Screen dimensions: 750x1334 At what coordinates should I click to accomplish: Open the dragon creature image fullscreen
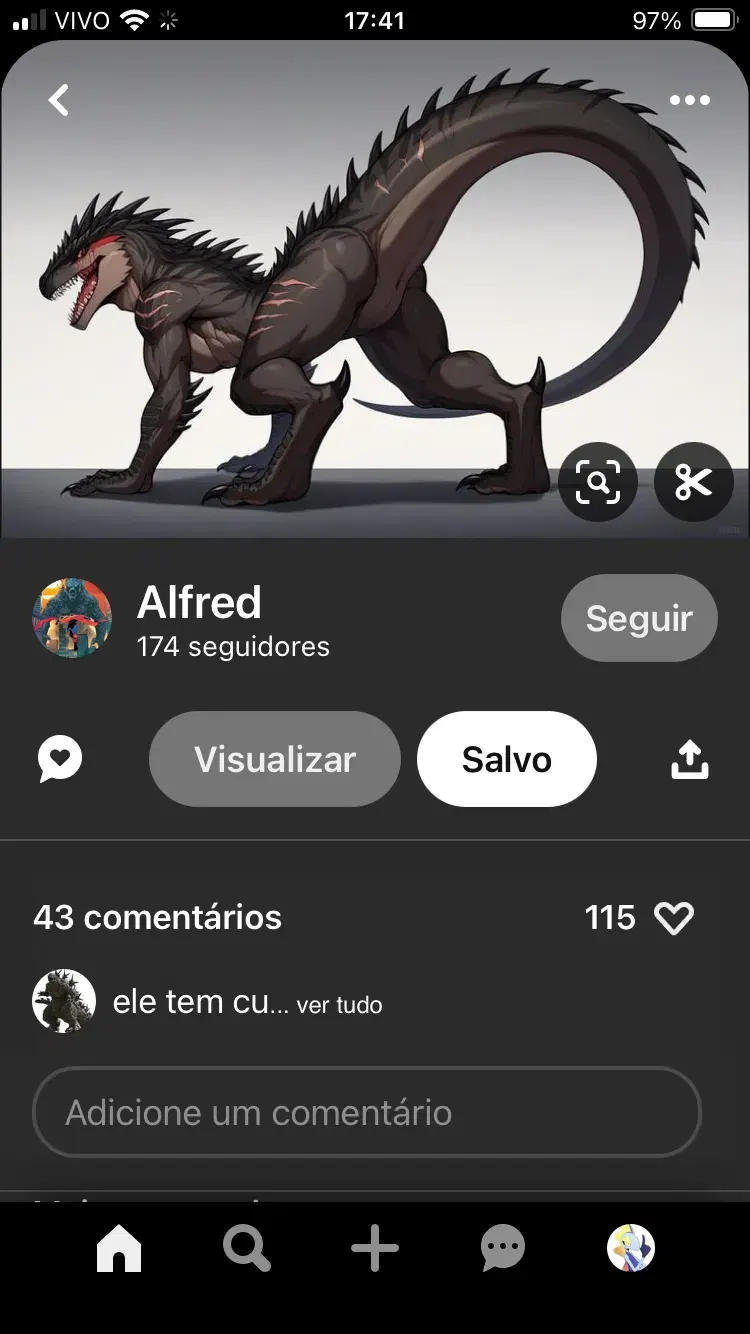pyautogui.click(x=375, y=290)
